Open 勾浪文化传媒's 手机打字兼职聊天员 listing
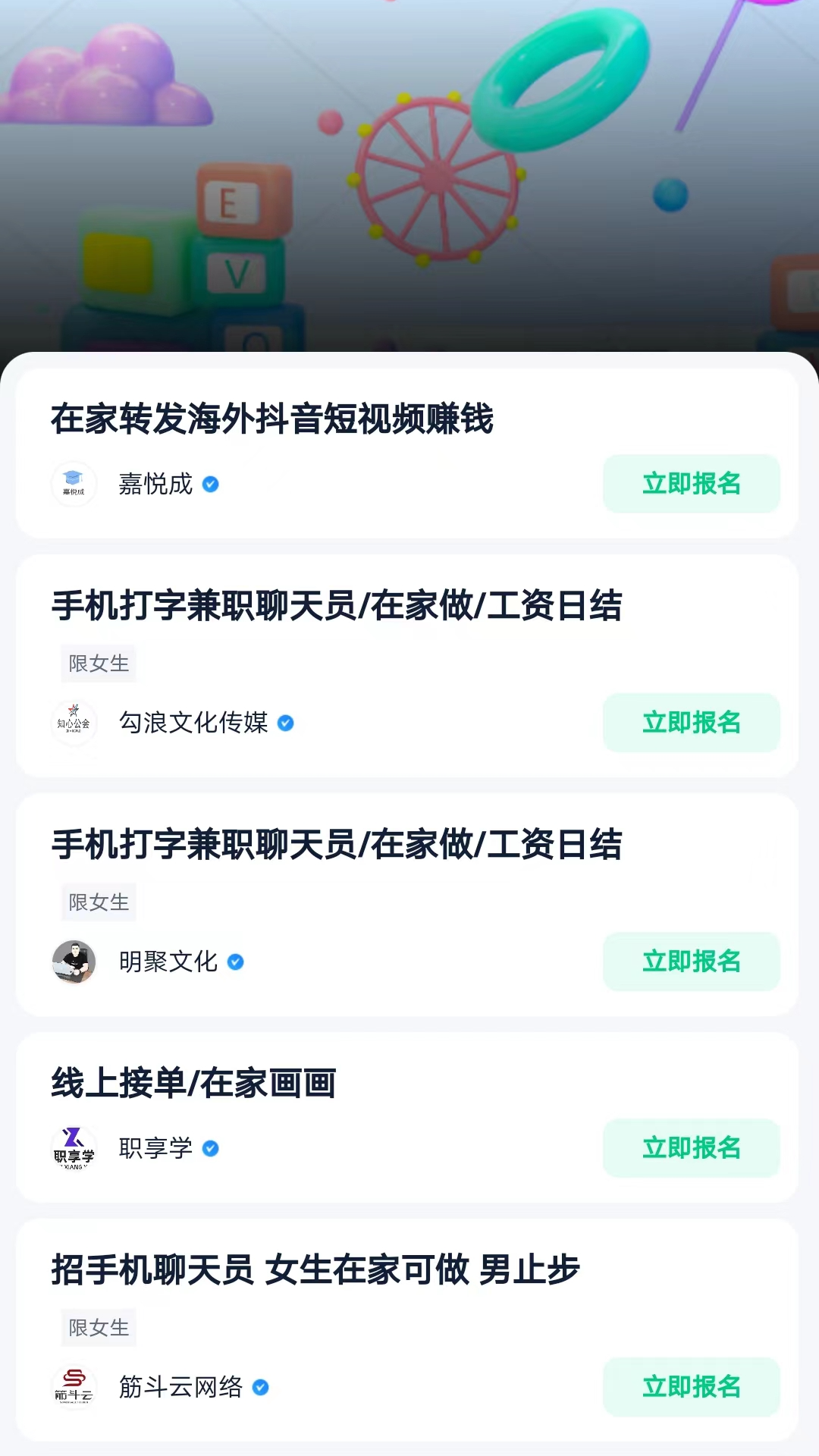This screenshot has width=819, height=1456. (337, 606)
